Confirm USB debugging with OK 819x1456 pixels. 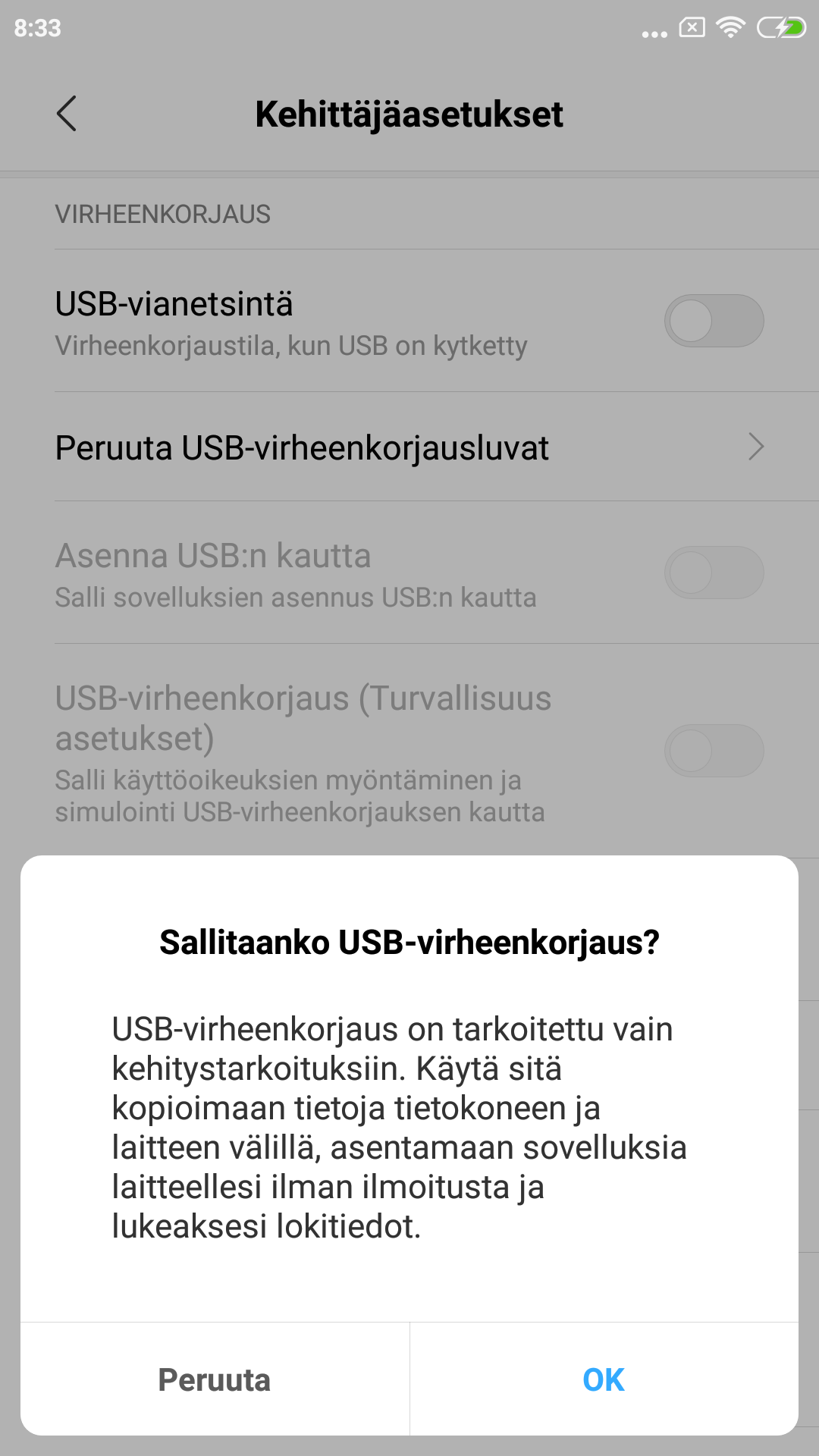pos(604,1379)
